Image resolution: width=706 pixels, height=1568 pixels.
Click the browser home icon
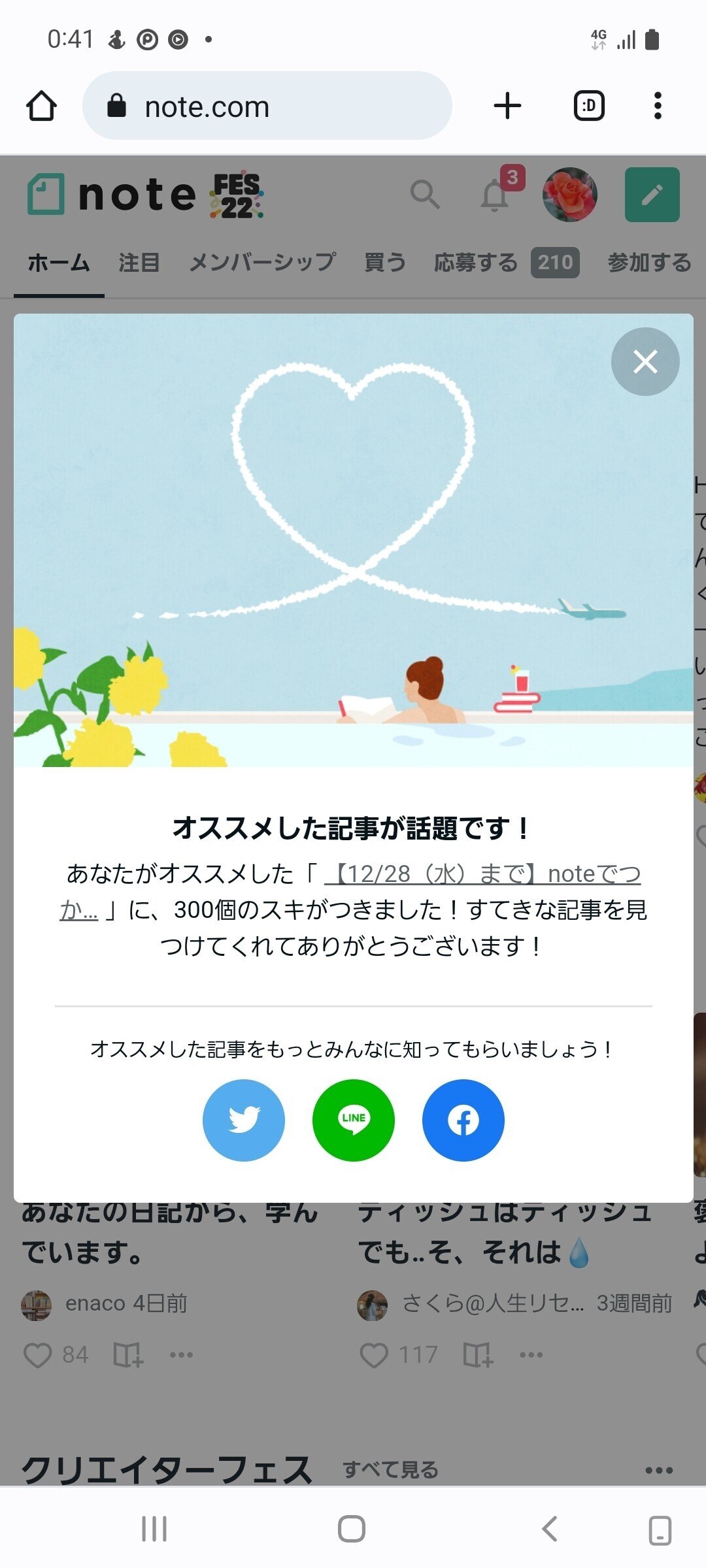point(41,105)
